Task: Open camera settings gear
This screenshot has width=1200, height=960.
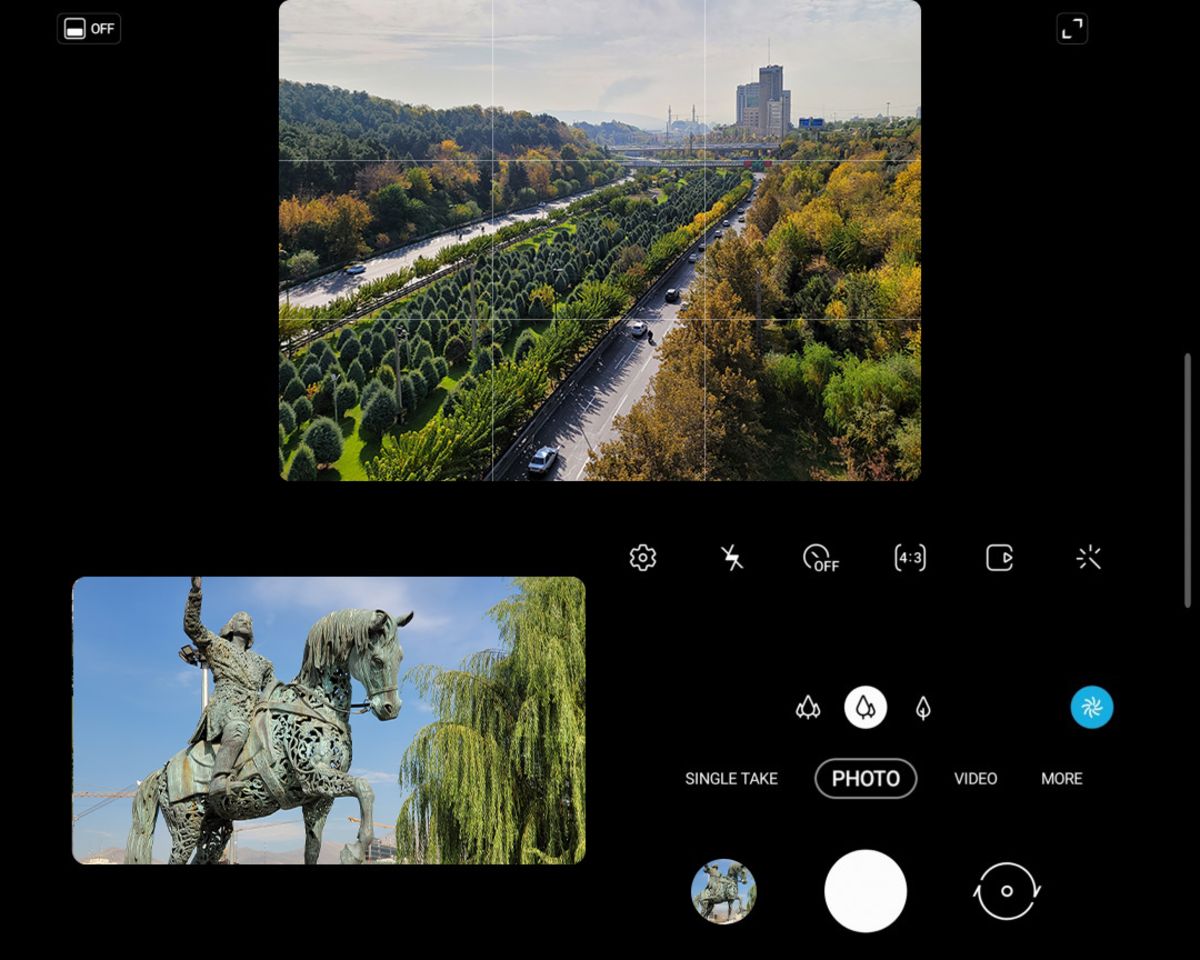Action: 643,558
